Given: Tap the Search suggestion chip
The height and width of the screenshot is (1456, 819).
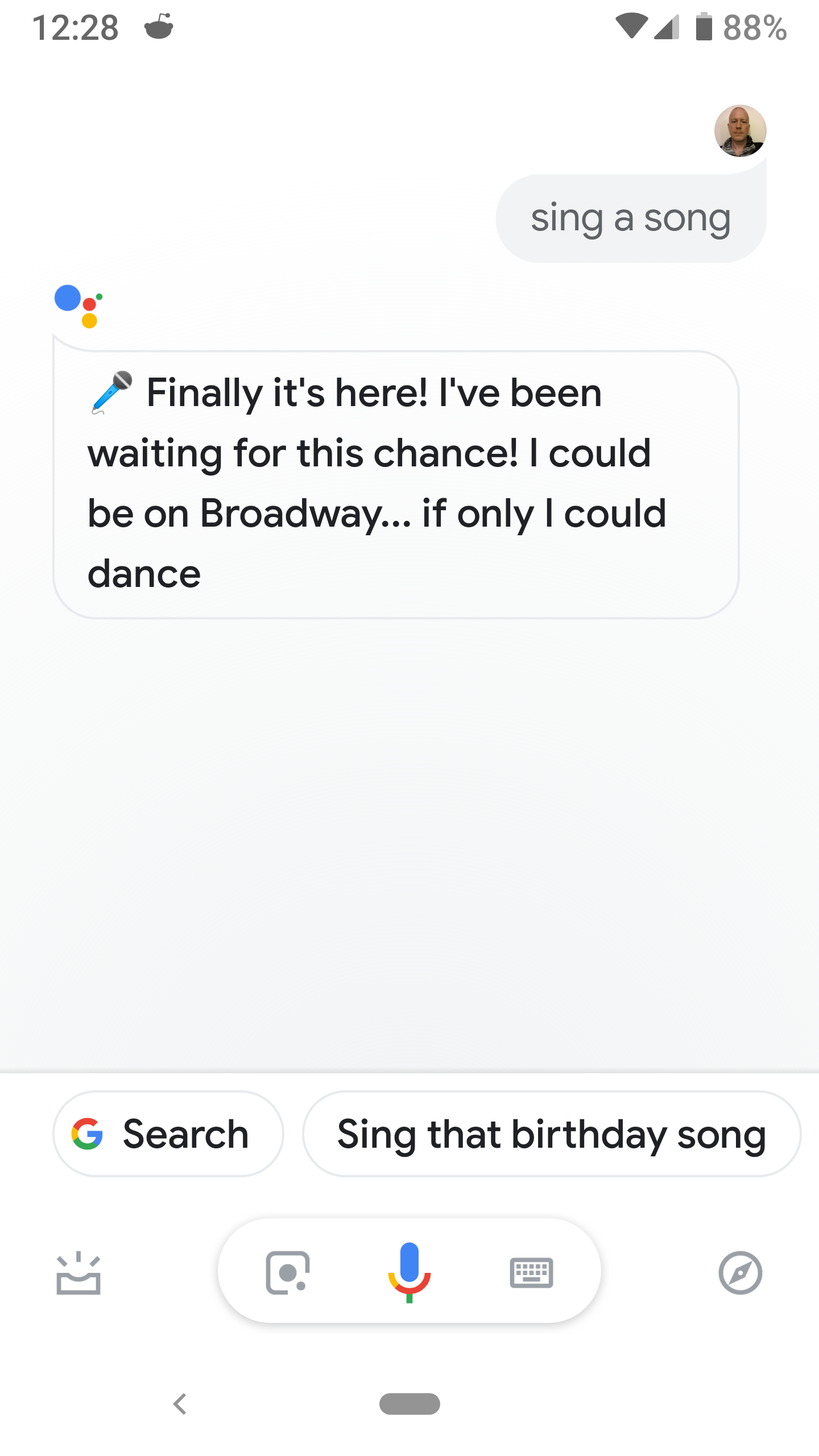Looking at the screenshot, I should point(168,1134).
